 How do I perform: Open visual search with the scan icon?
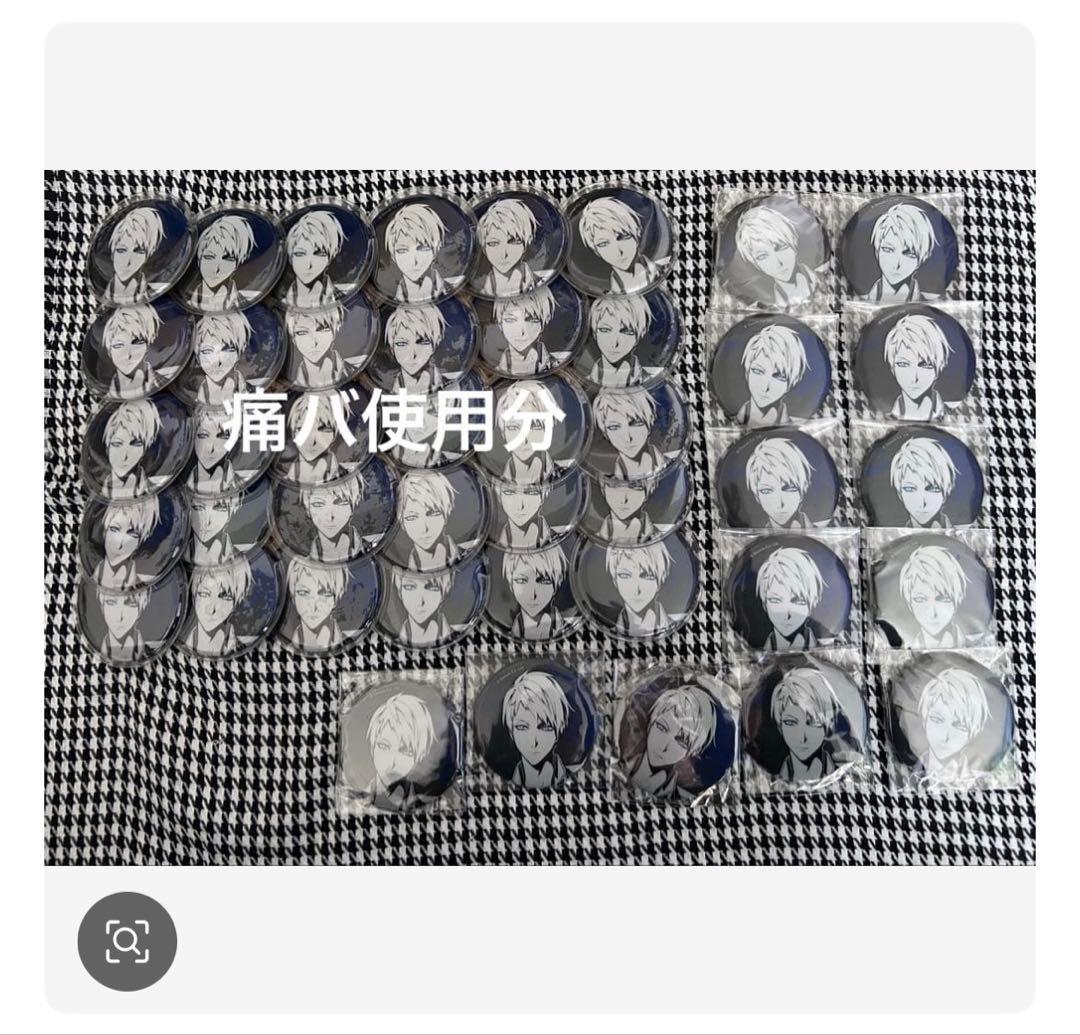pos(127,941)
